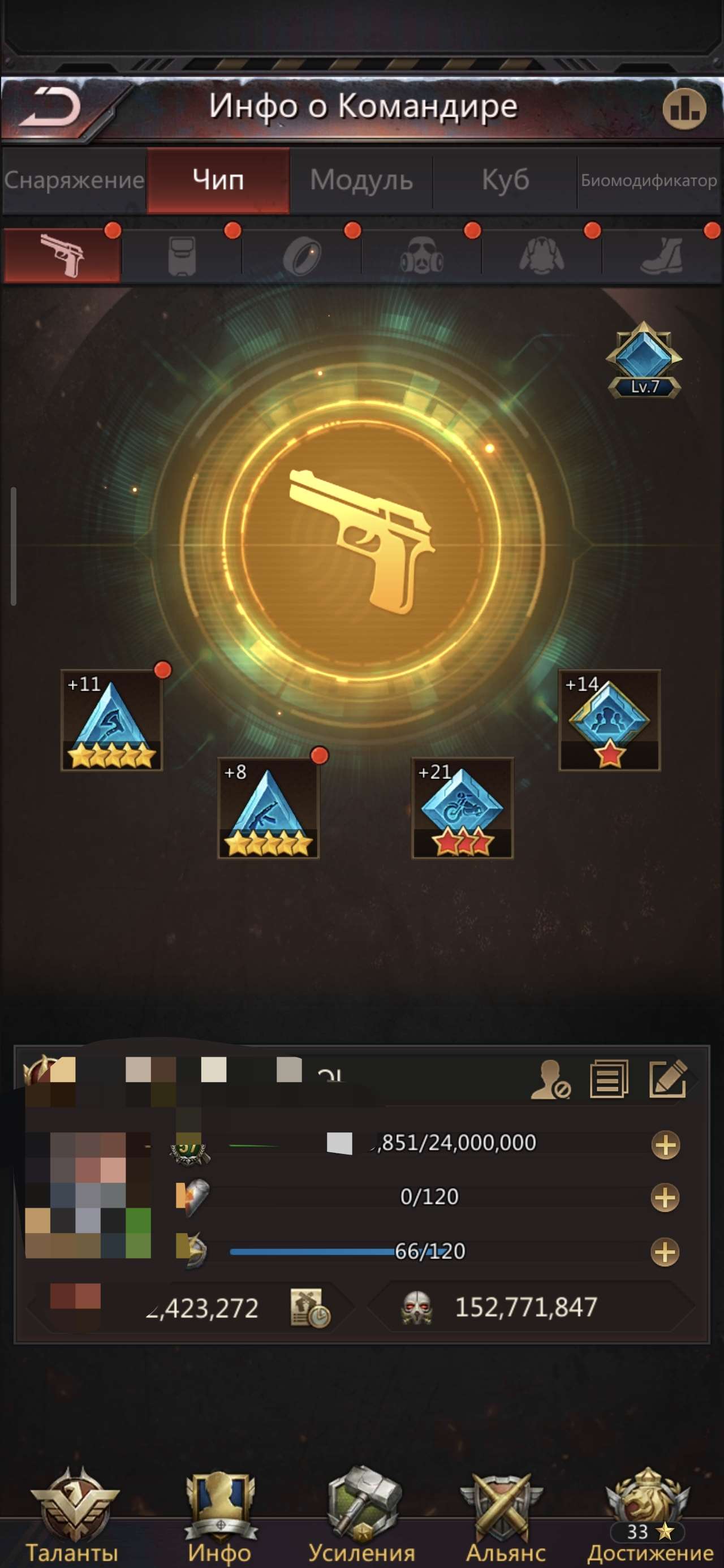
Task: Open the Альянс menu
Action: [504, 1515]
